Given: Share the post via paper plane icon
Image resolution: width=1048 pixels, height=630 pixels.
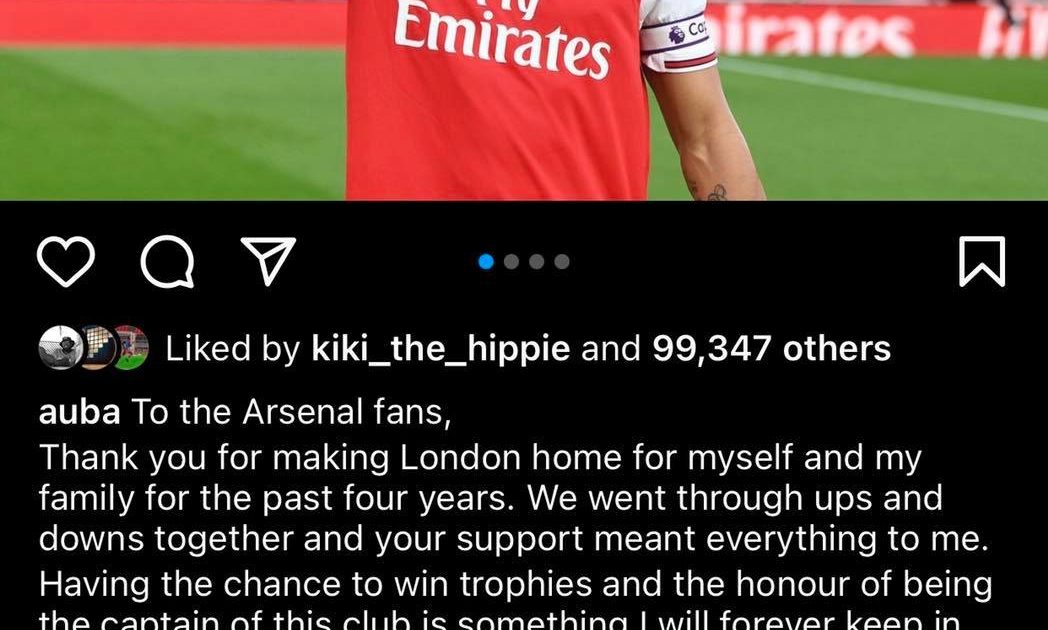Looking at the screenshot, I should tap(269, 262).
